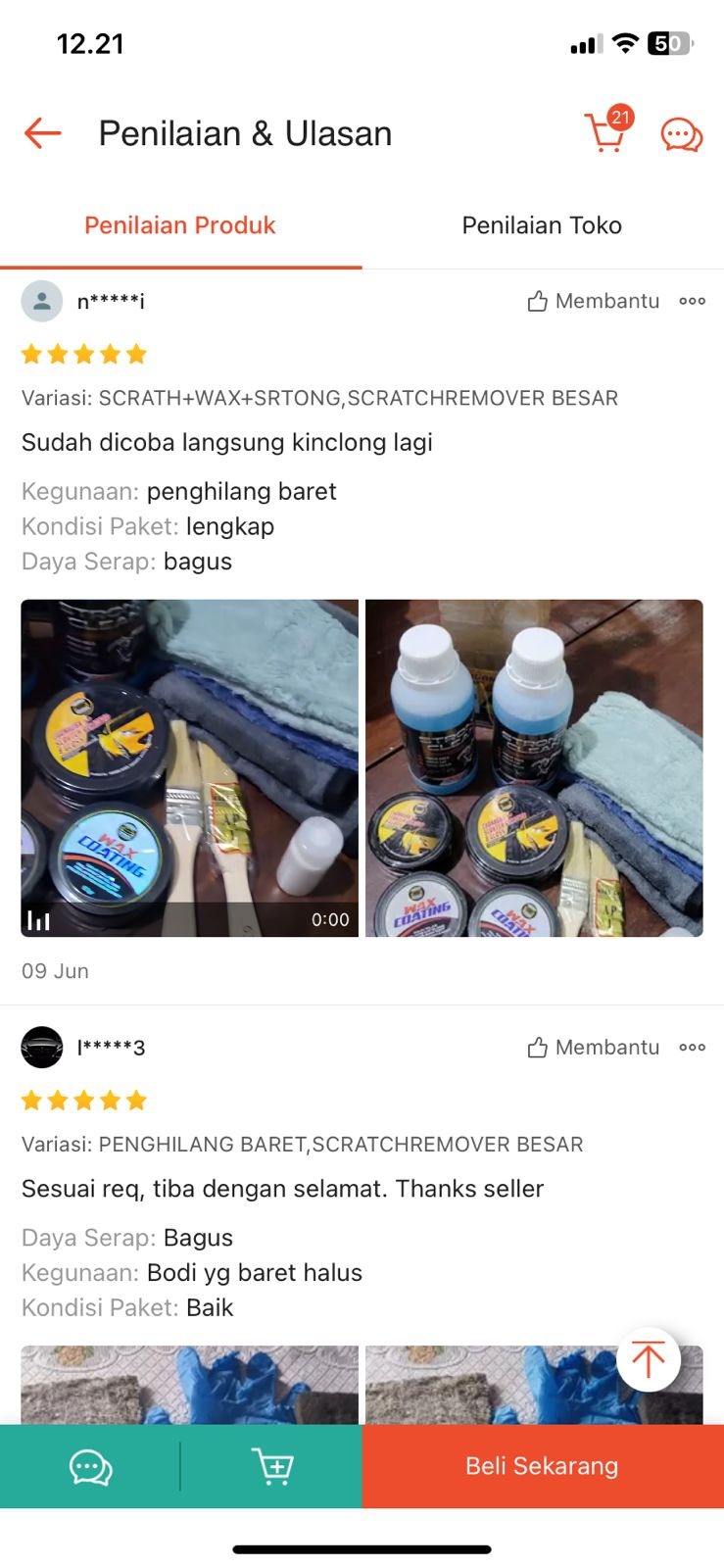Go back using the top-left arrow
This screenshot has height=1568, width=724.
(43, 133)
